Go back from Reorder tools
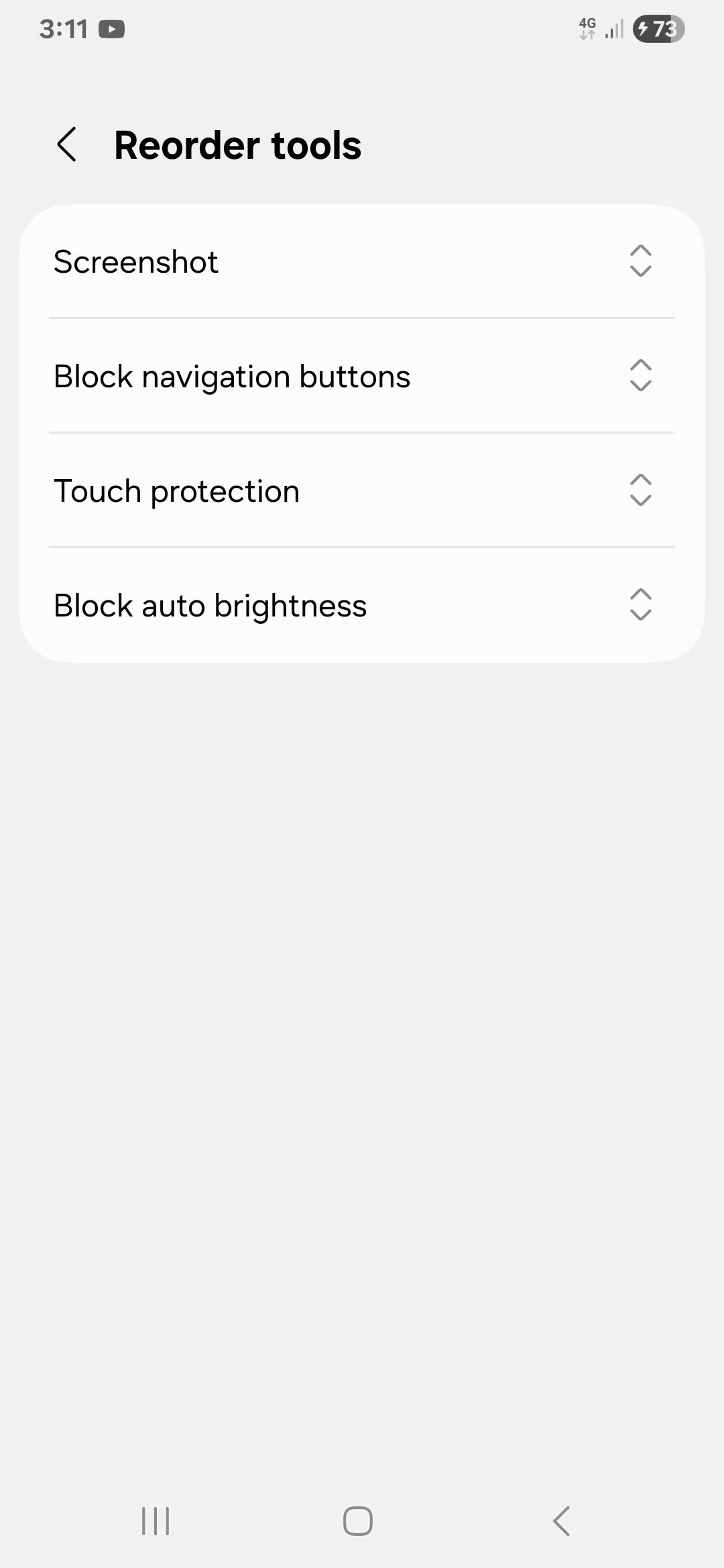 pos(66,144)
